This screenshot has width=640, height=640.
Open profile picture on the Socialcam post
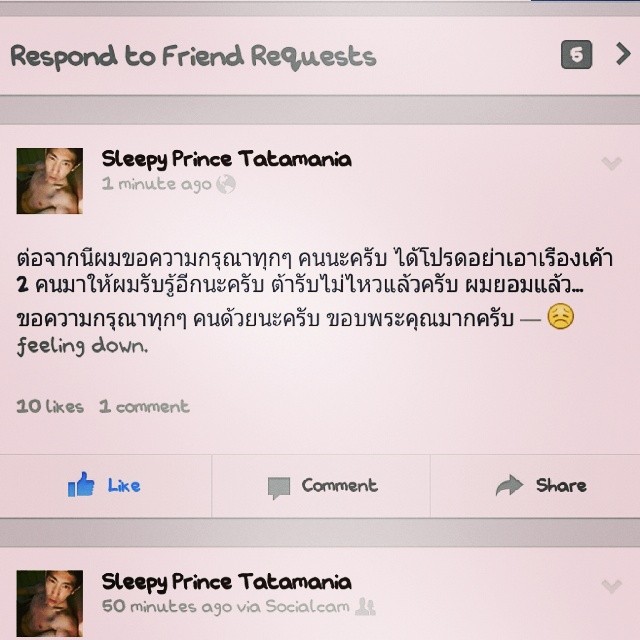point(49,603)
